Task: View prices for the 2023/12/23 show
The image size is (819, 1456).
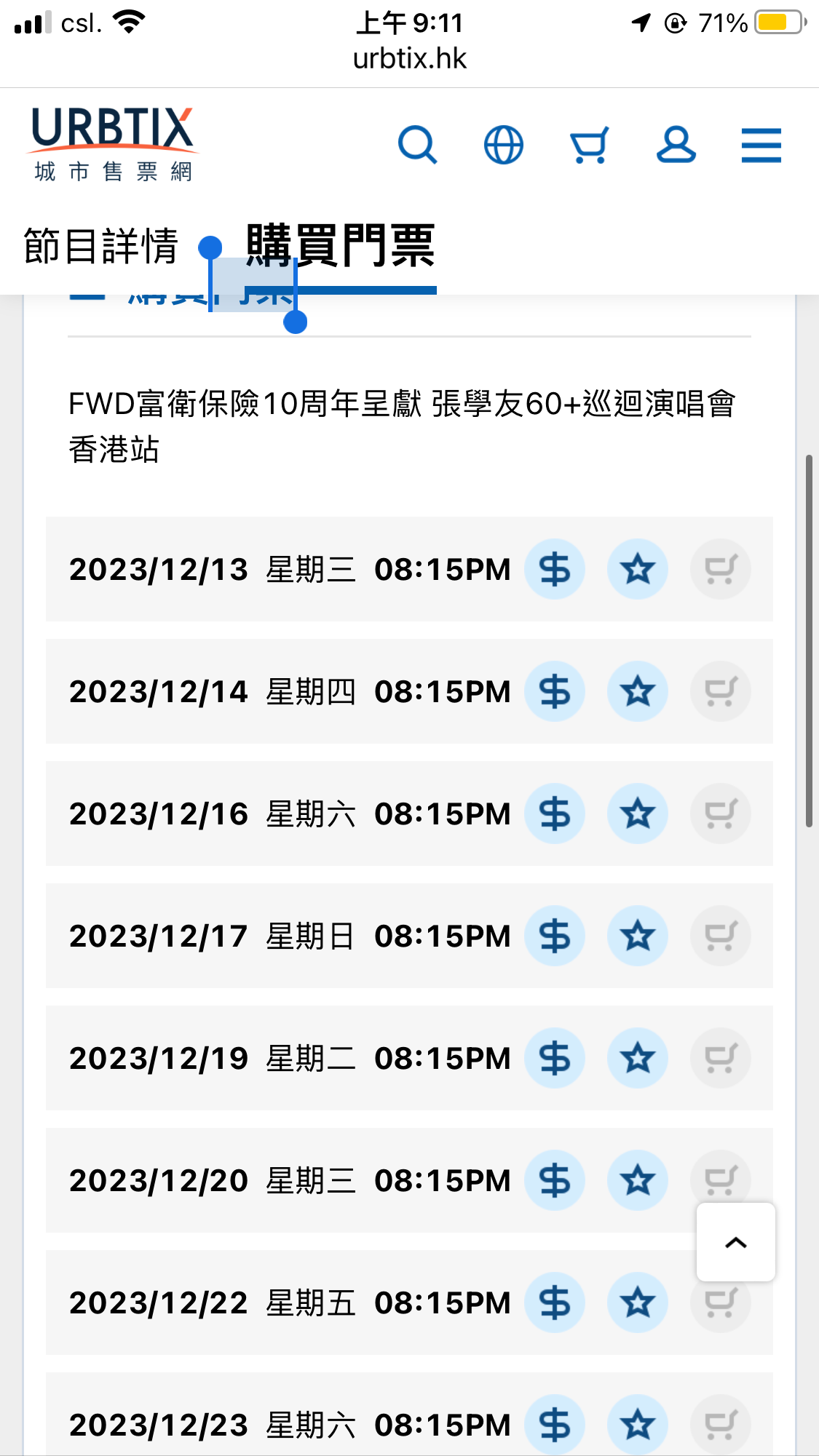Action: point(555,1425)
